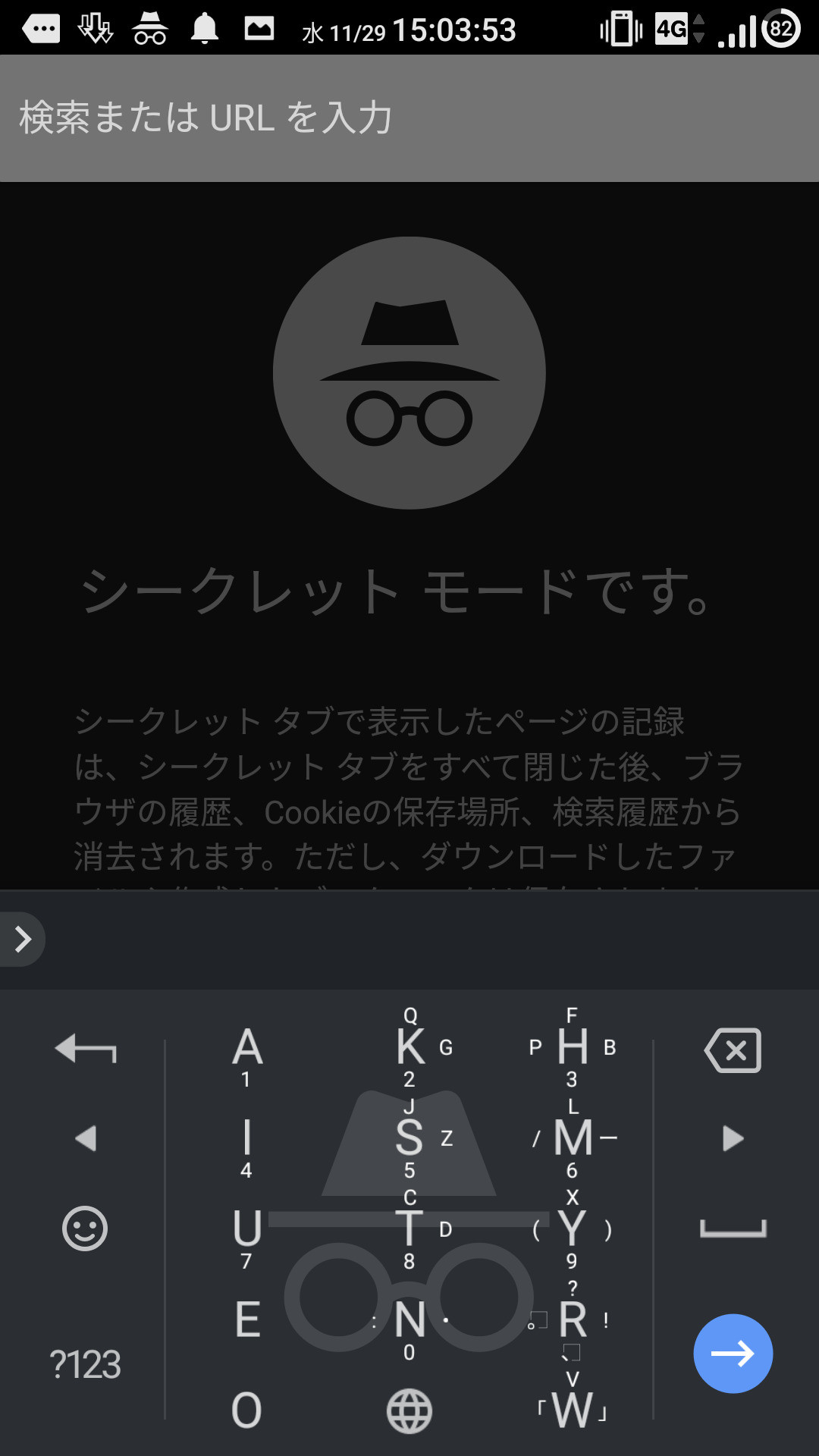Tap the keyboard's undo/return arrow key
Image resolution: width=819 pixels, height=1456 pixels.
[x=86, y=1048]
